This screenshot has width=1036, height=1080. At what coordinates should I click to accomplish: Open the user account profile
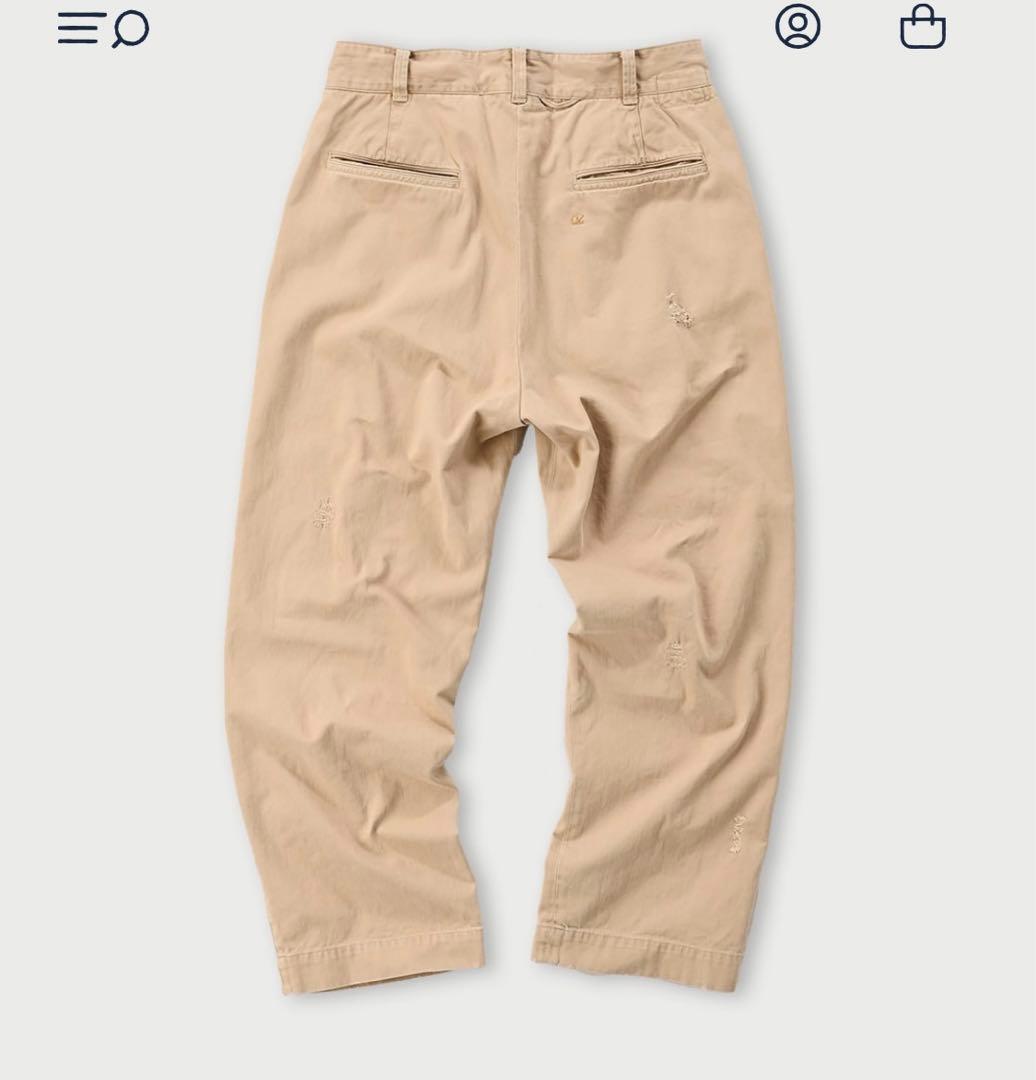(x=797, y=27)
